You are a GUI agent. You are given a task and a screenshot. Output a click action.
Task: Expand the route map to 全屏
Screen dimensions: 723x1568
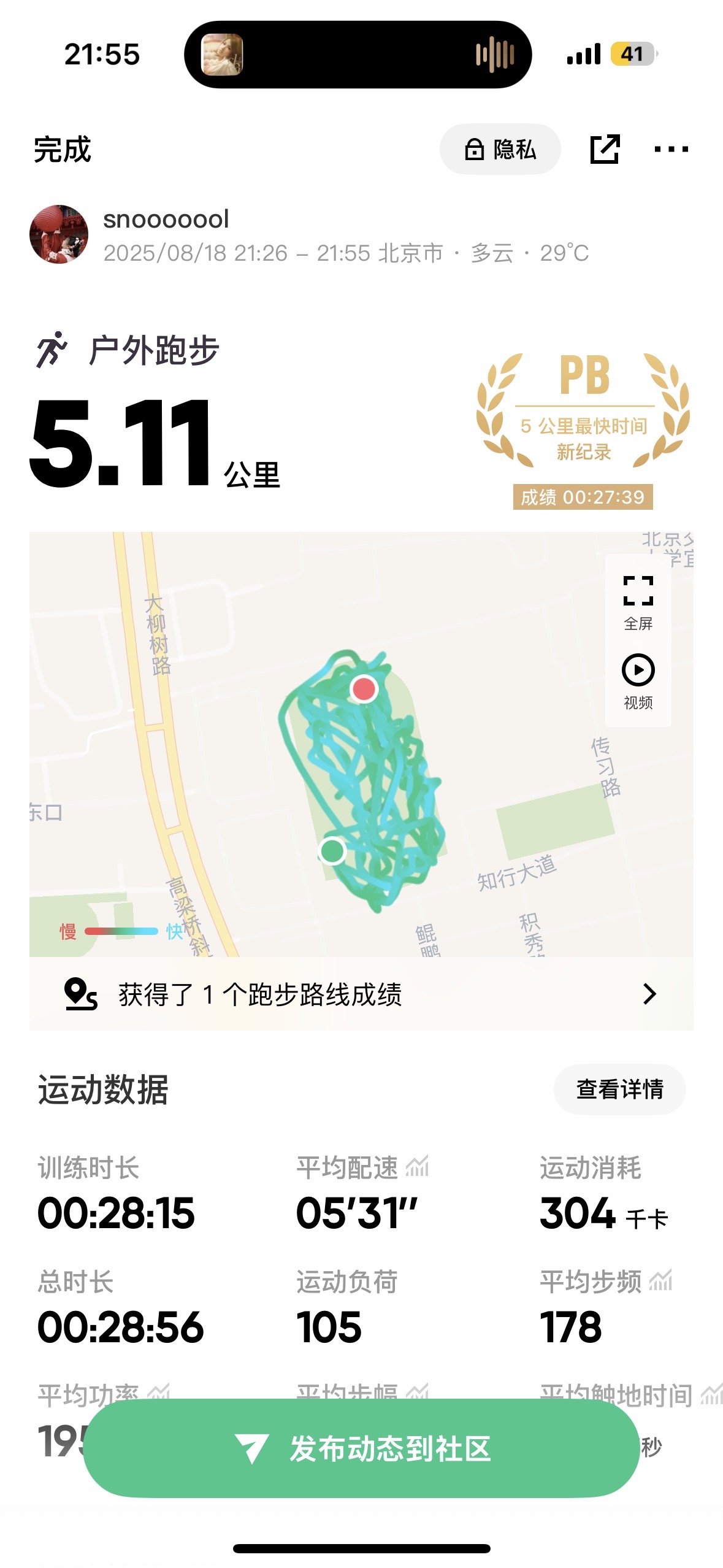pyautogui.click(x=638, y=602)
